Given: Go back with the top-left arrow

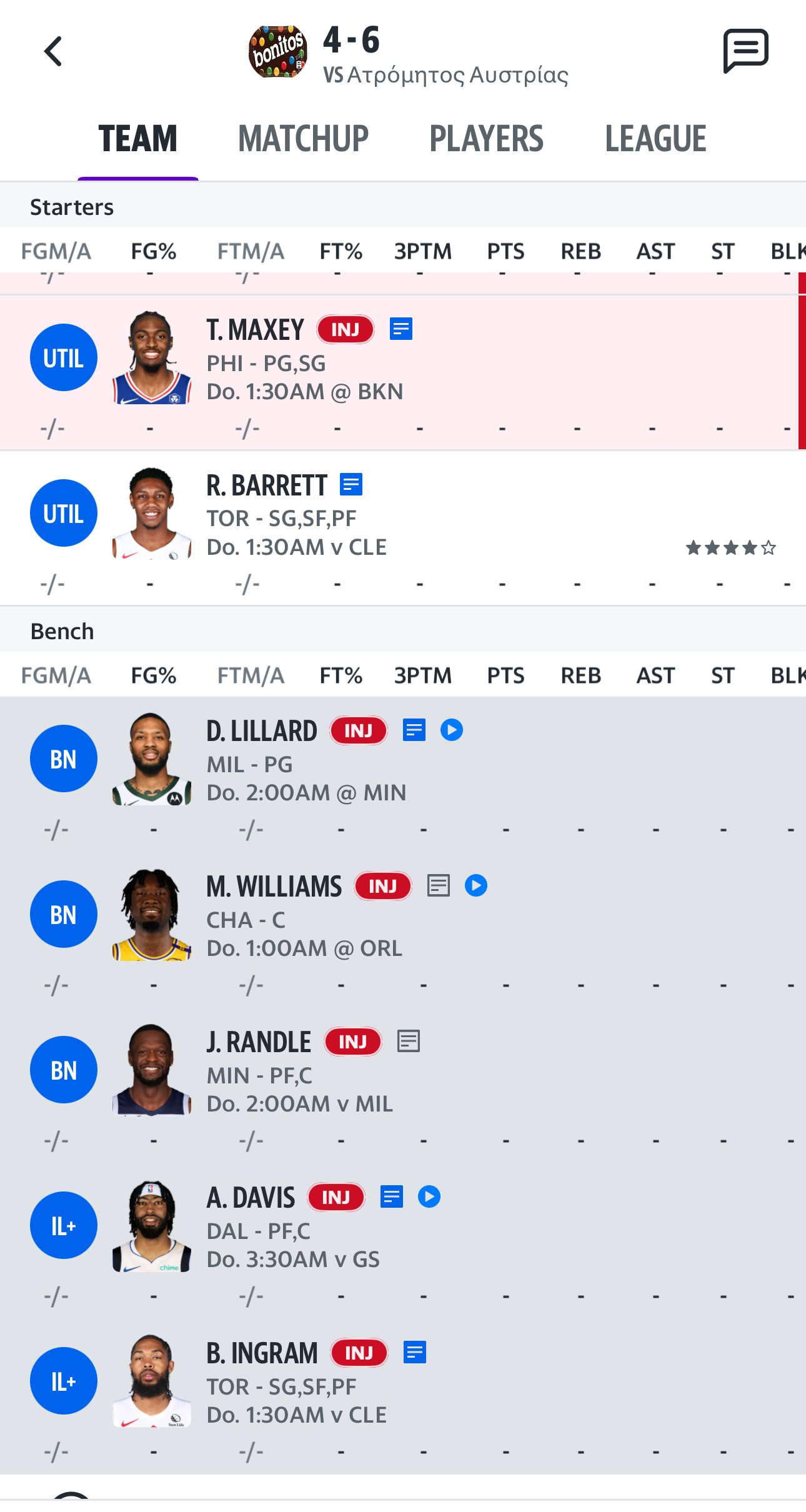Looking at the screenshot, I should click(x=53, y=51).
